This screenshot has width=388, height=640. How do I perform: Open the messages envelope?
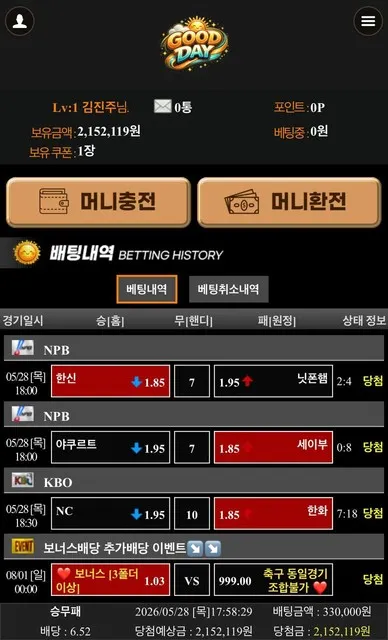(x=162, y=107)
